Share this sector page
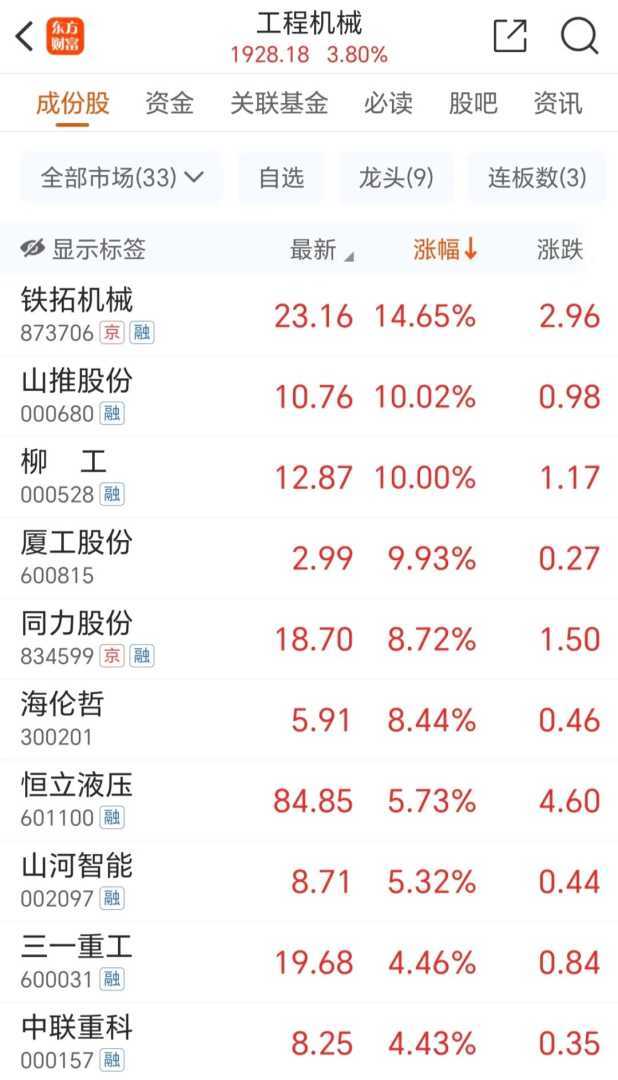618x1080 pixels. click(x=510, y=37)
